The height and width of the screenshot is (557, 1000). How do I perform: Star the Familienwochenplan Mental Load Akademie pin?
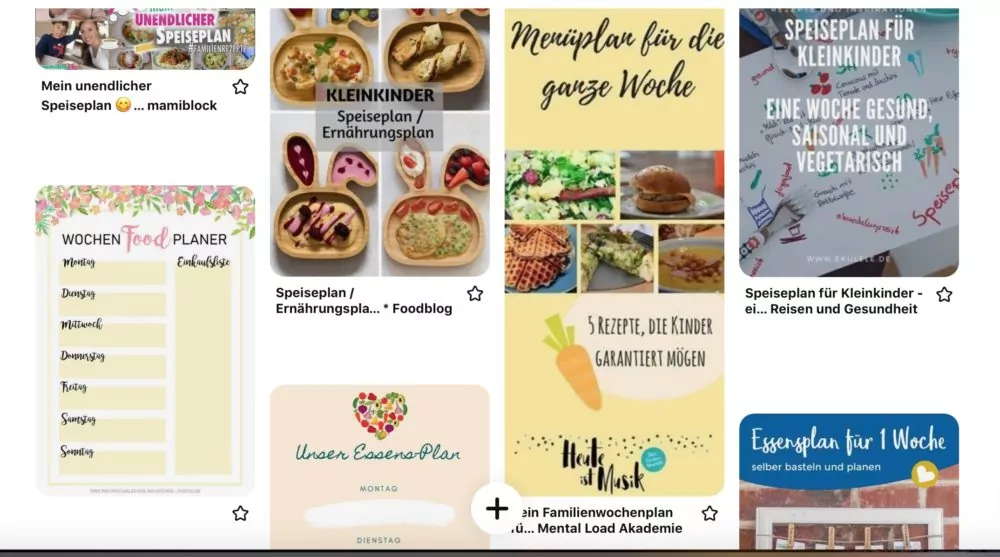(x=709, y=513)
